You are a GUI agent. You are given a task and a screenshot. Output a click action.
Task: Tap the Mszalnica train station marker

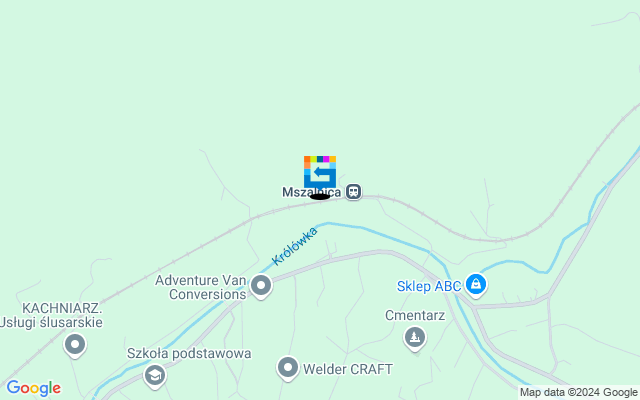(x=354, y=191)
